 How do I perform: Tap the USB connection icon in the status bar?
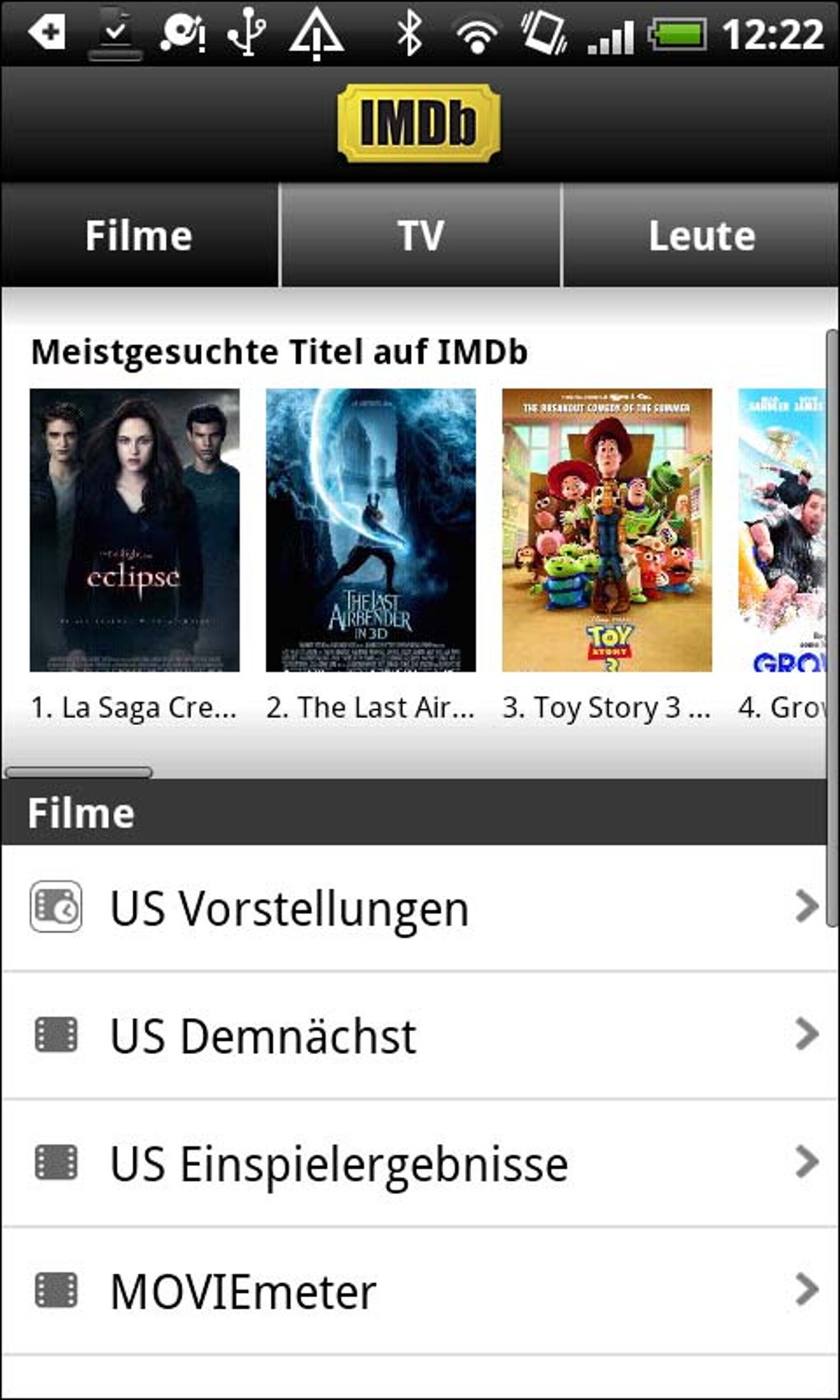[x=244, y=33]
